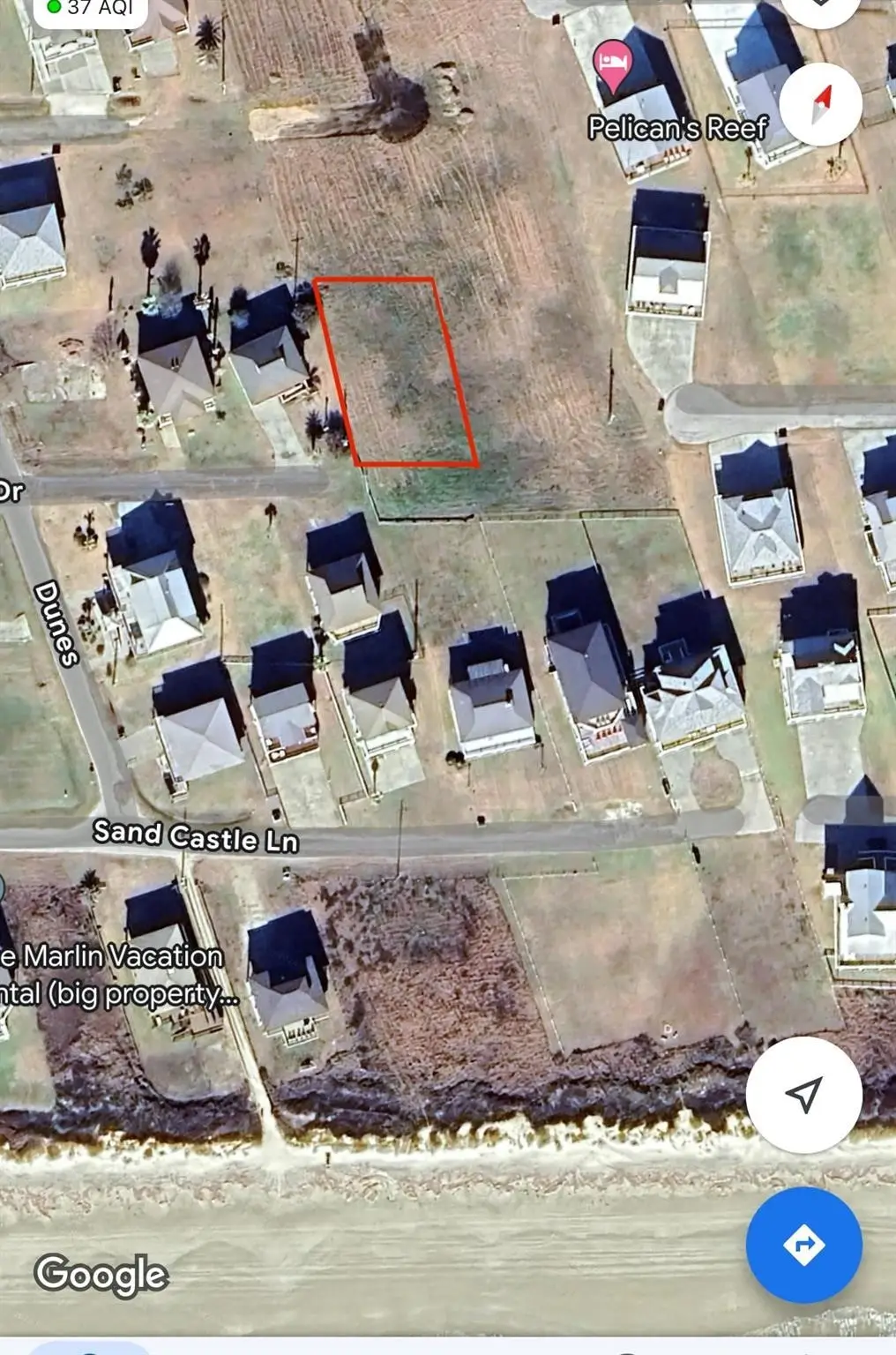The width and height of the screenshot is (896, 1355).
Task: Tap the compass to reset map orientation
Action: 821,104
